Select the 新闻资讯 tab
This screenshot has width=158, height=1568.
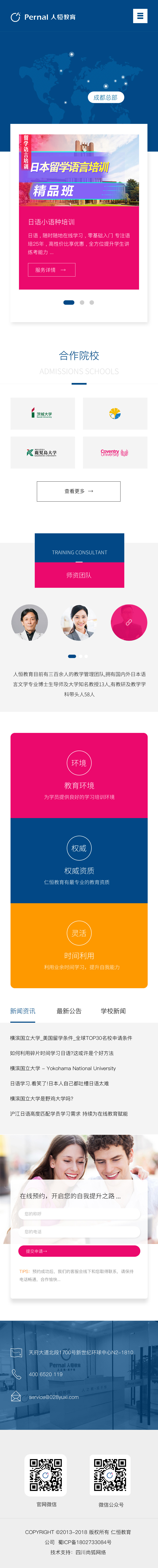coord(23,1011)
